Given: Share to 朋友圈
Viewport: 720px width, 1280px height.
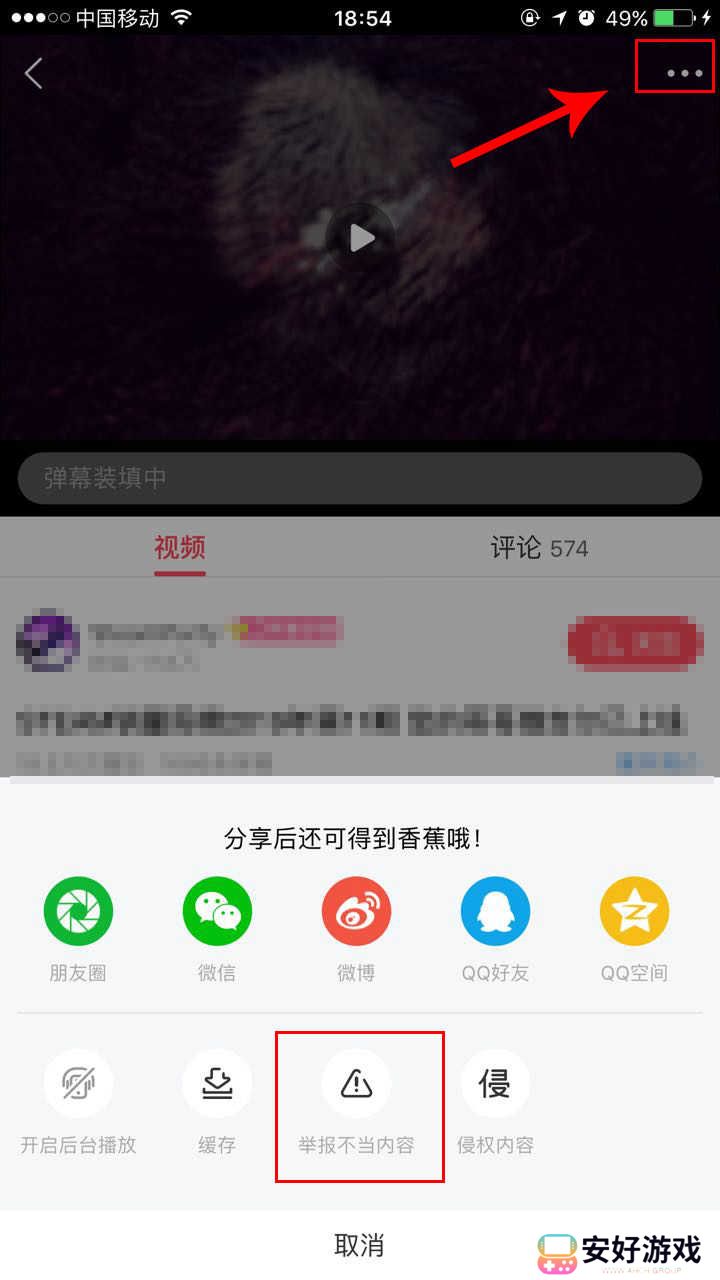Looking at the screenshot, I should pos(78,912).
